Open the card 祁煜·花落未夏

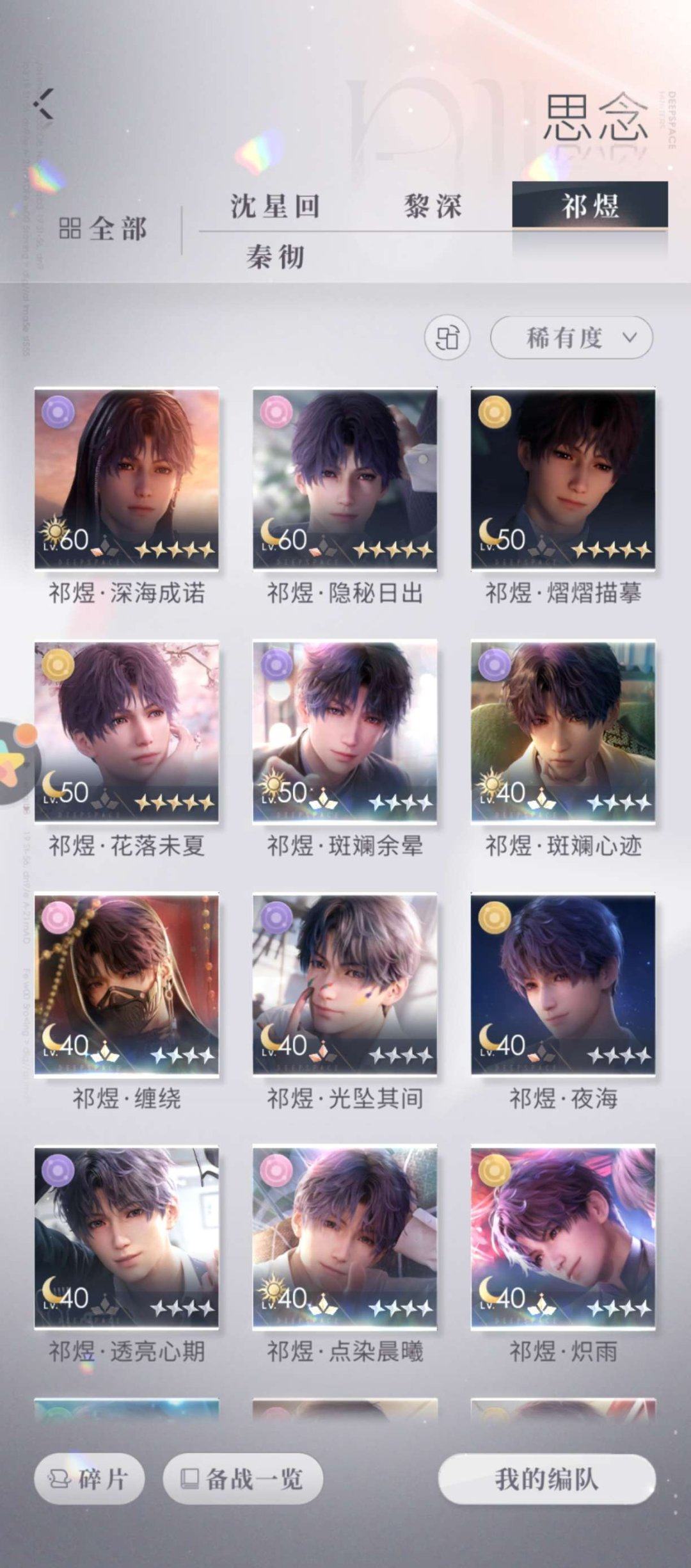[127, 732]
